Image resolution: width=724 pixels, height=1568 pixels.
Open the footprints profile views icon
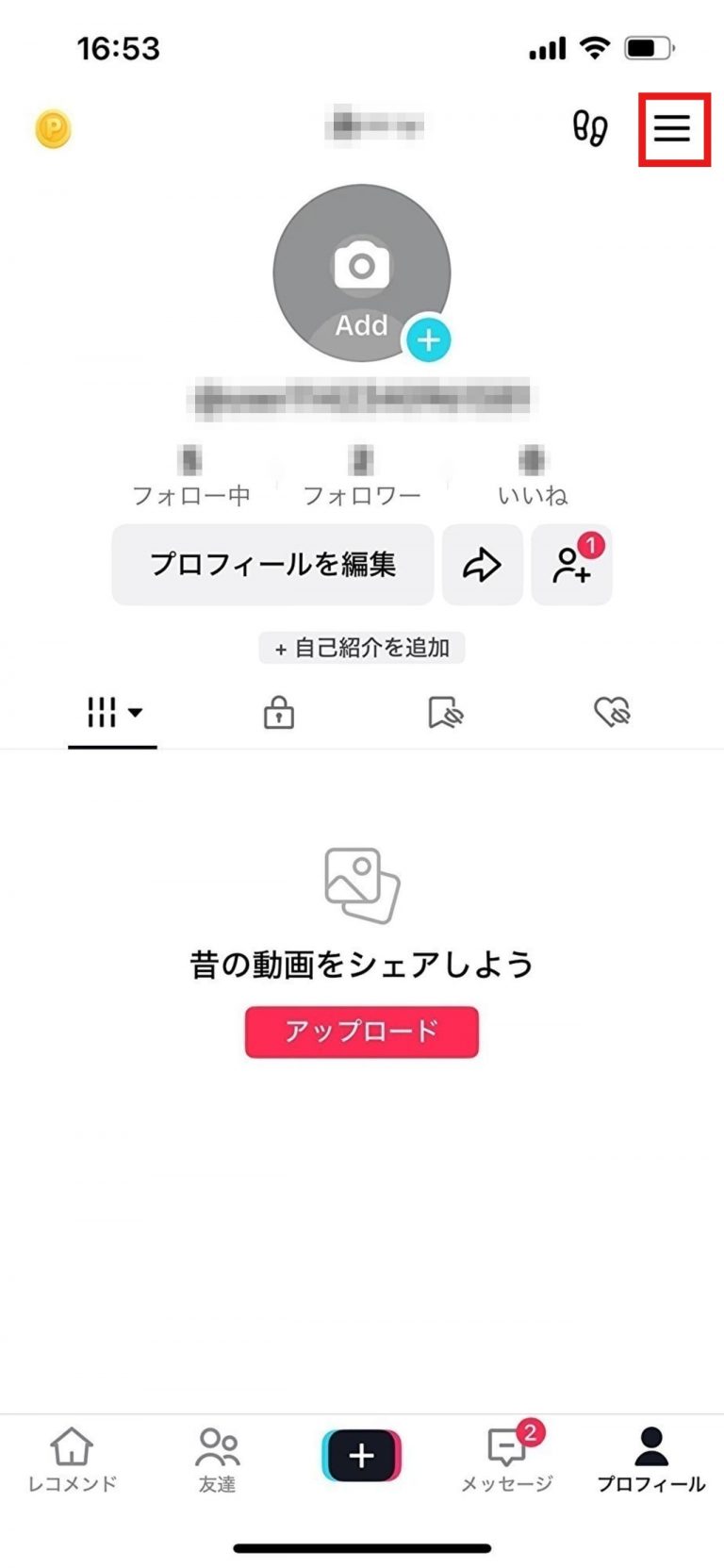click(x=590, y=128)
